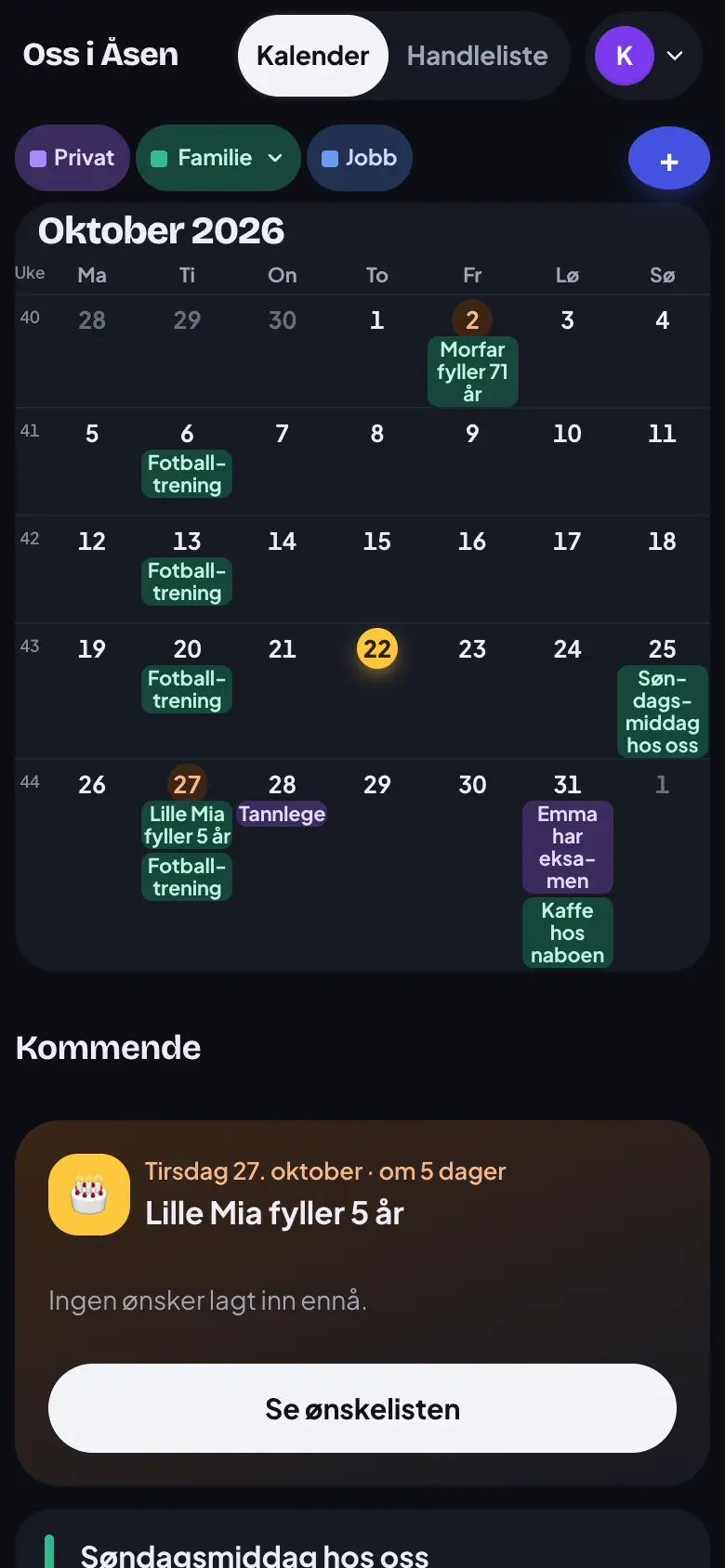Select today's date, October 22
This screenshot has height=1568, width=725.
point(377,648)
